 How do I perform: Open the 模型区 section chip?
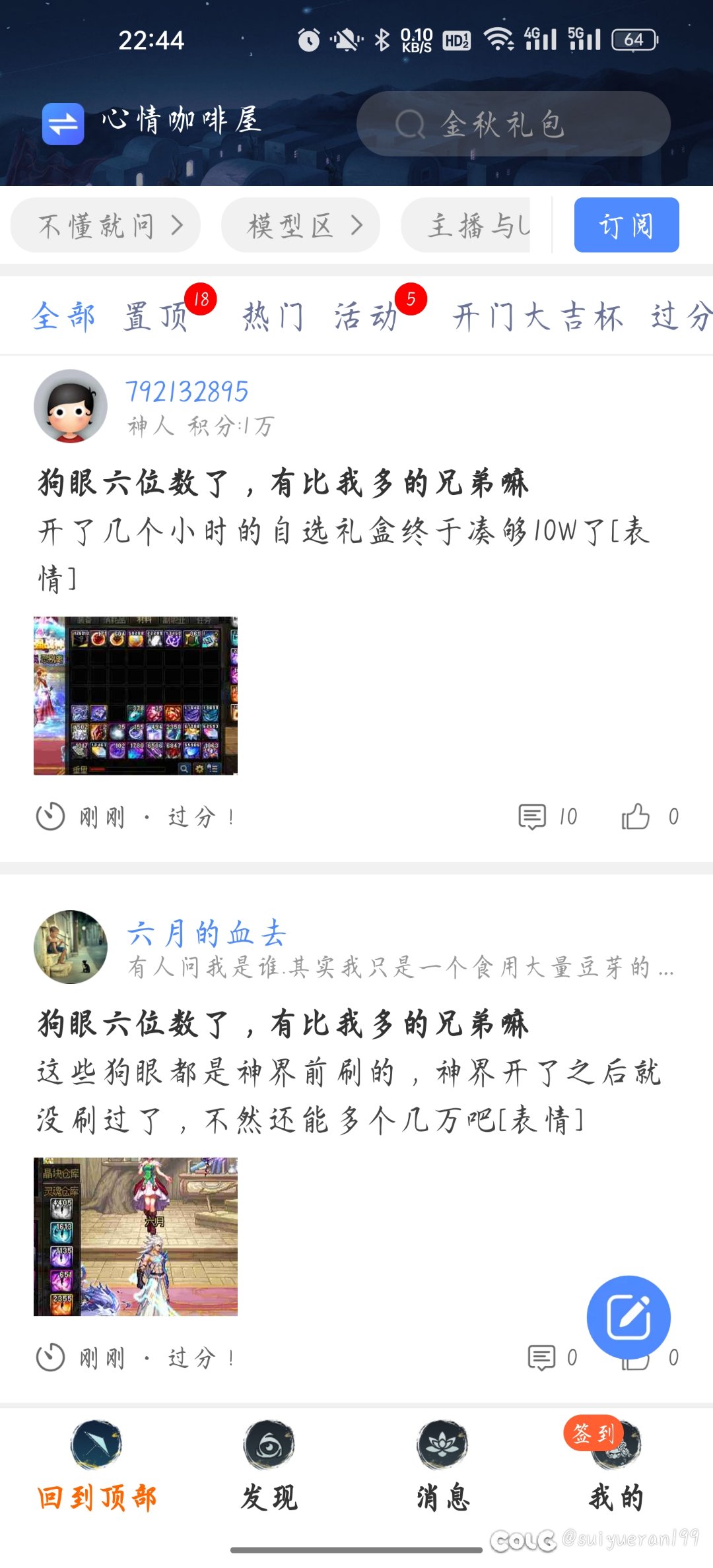click(300, 226)
